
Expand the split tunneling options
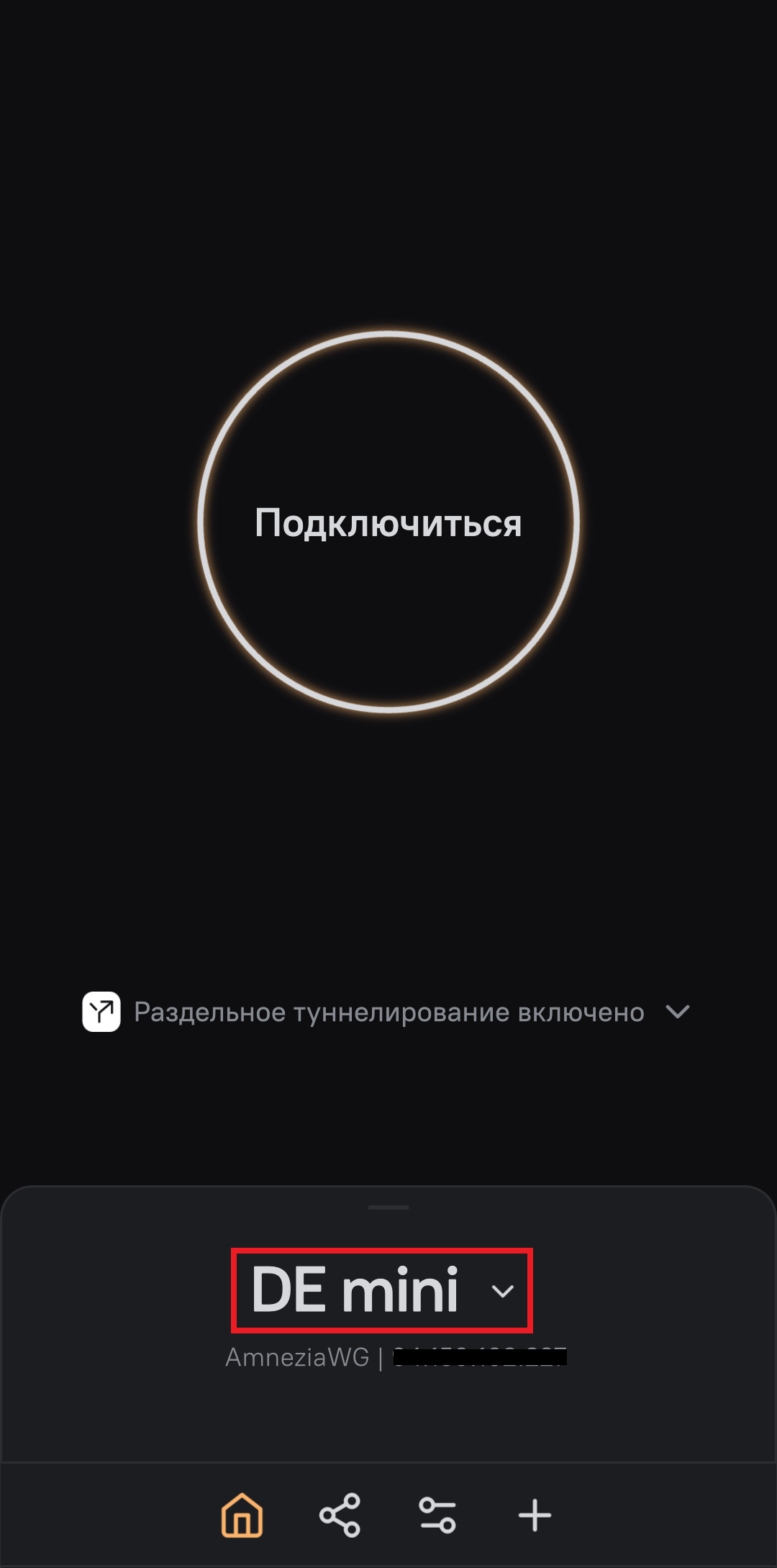pos(387,1012)
